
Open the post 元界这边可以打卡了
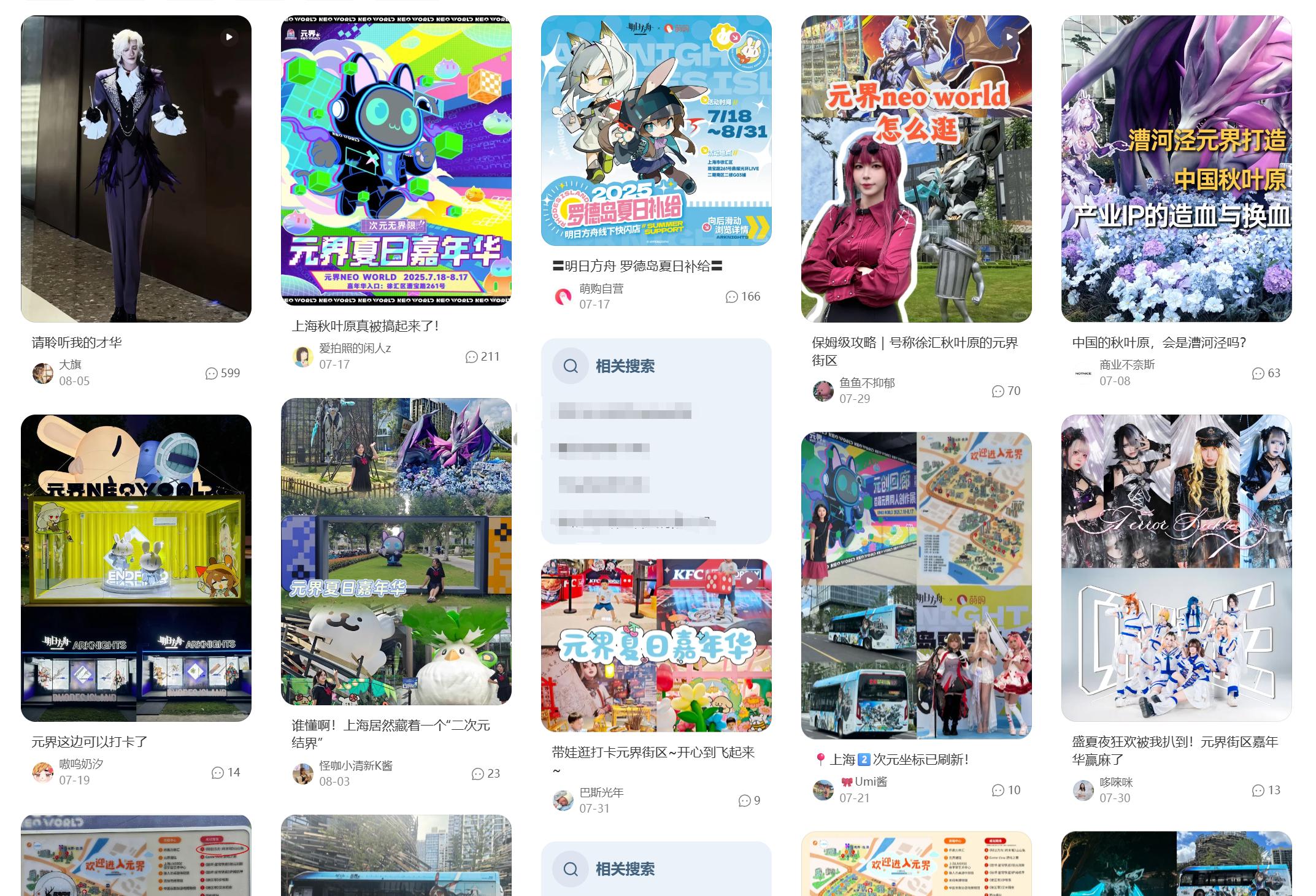tap(136, 567)
